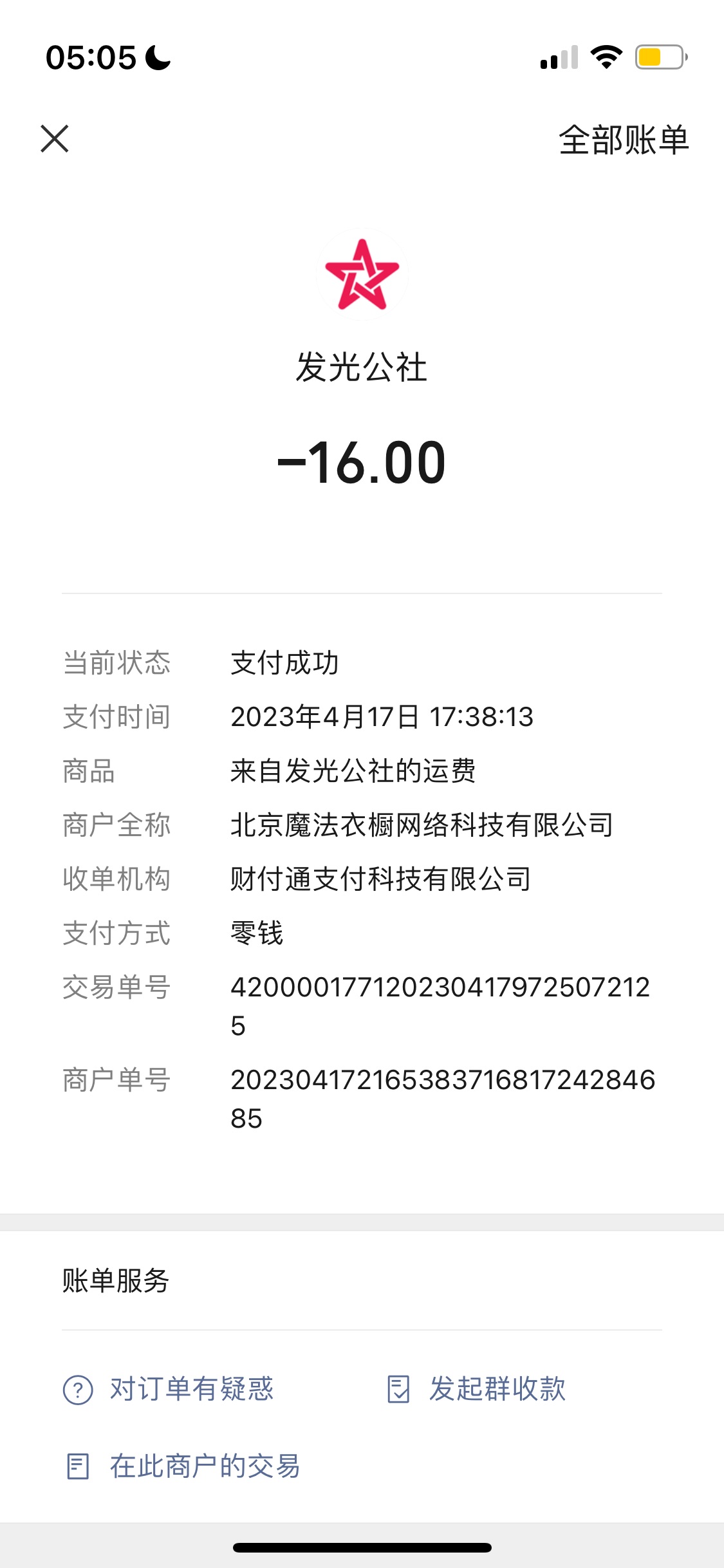Open the 发光公社 merchant logo
This screenshot has width=724, height=1568.
pos(362,275)
